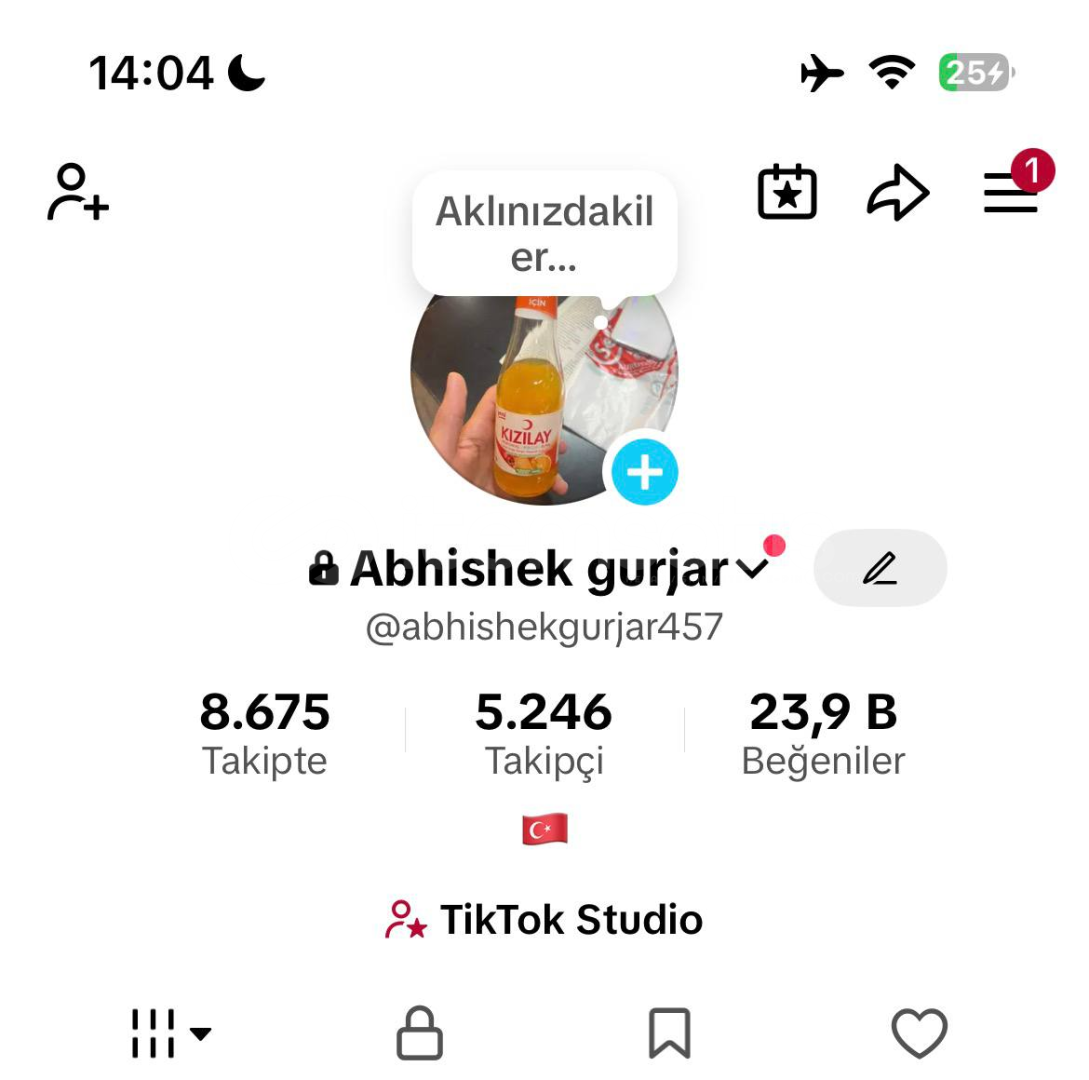Share this profile
This screenshot has width=1089, height=1080.
897,193
